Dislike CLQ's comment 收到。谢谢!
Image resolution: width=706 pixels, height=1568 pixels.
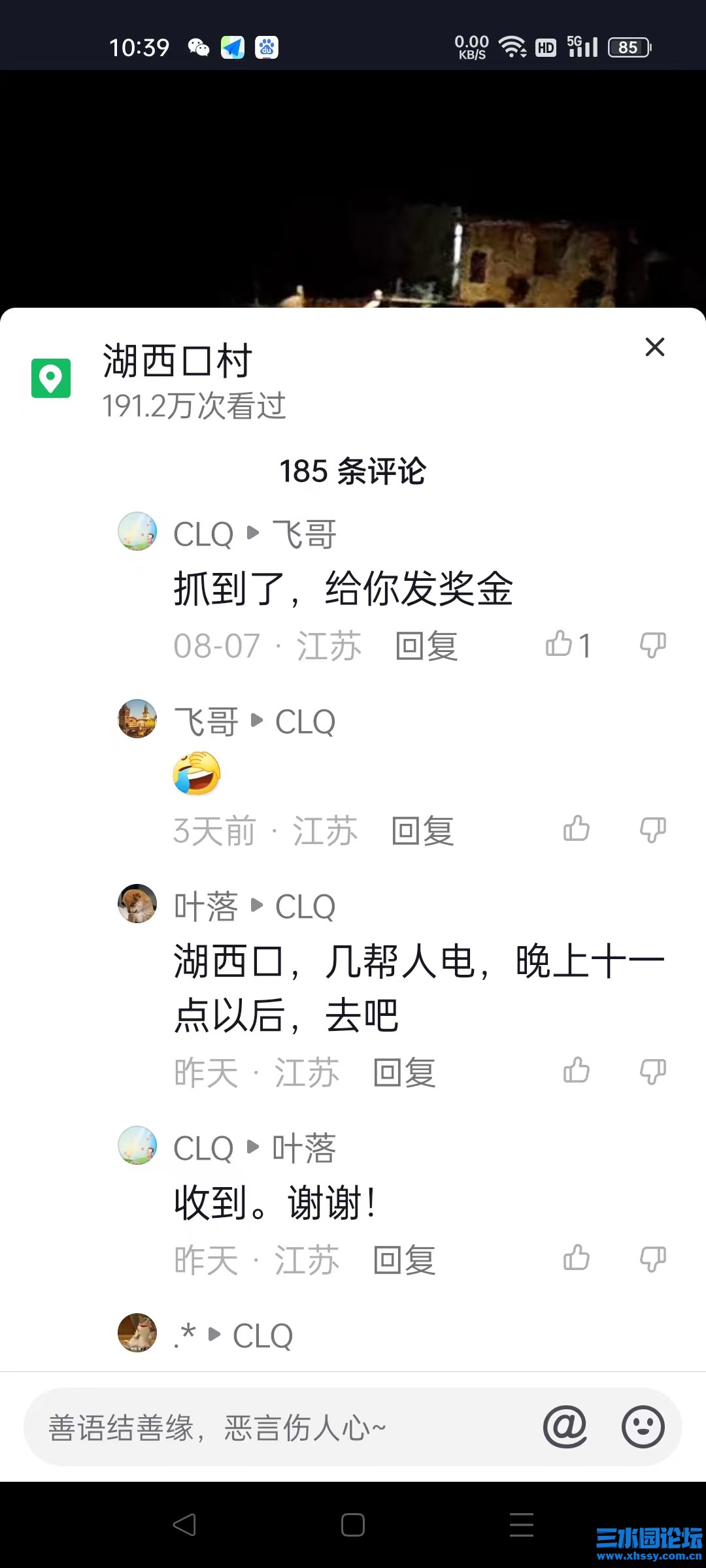[652, 1259]
